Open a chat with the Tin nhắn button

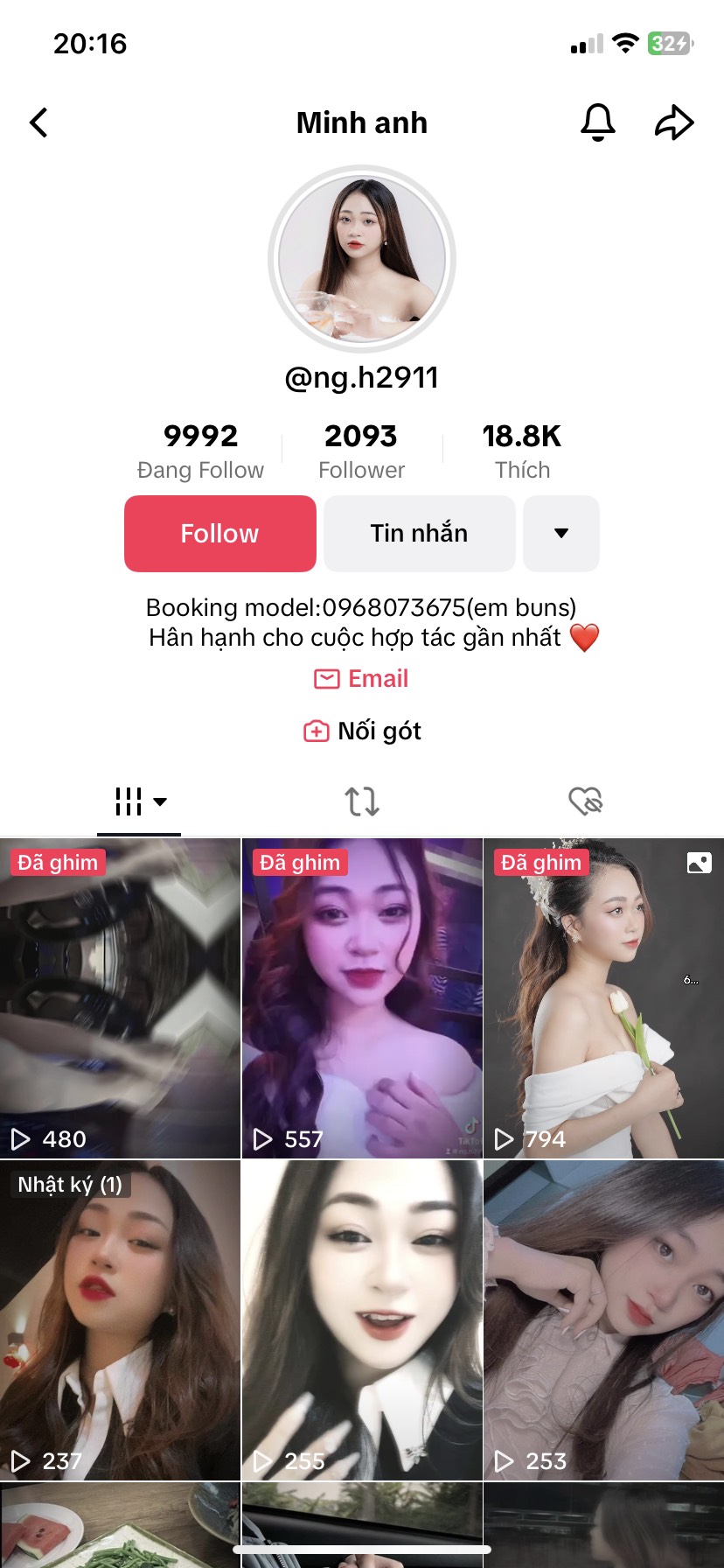(419, 533)
